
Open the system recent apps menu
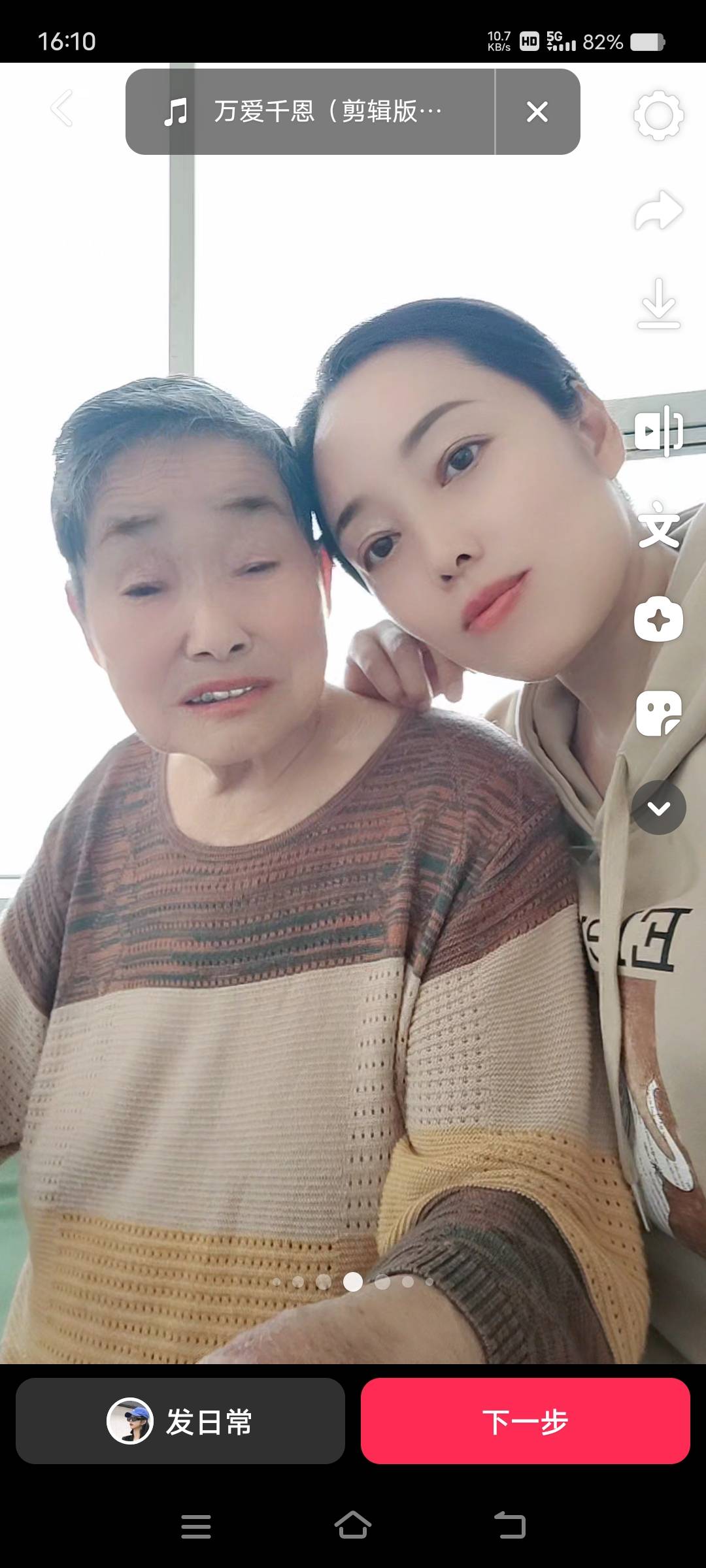[195, 1526]
